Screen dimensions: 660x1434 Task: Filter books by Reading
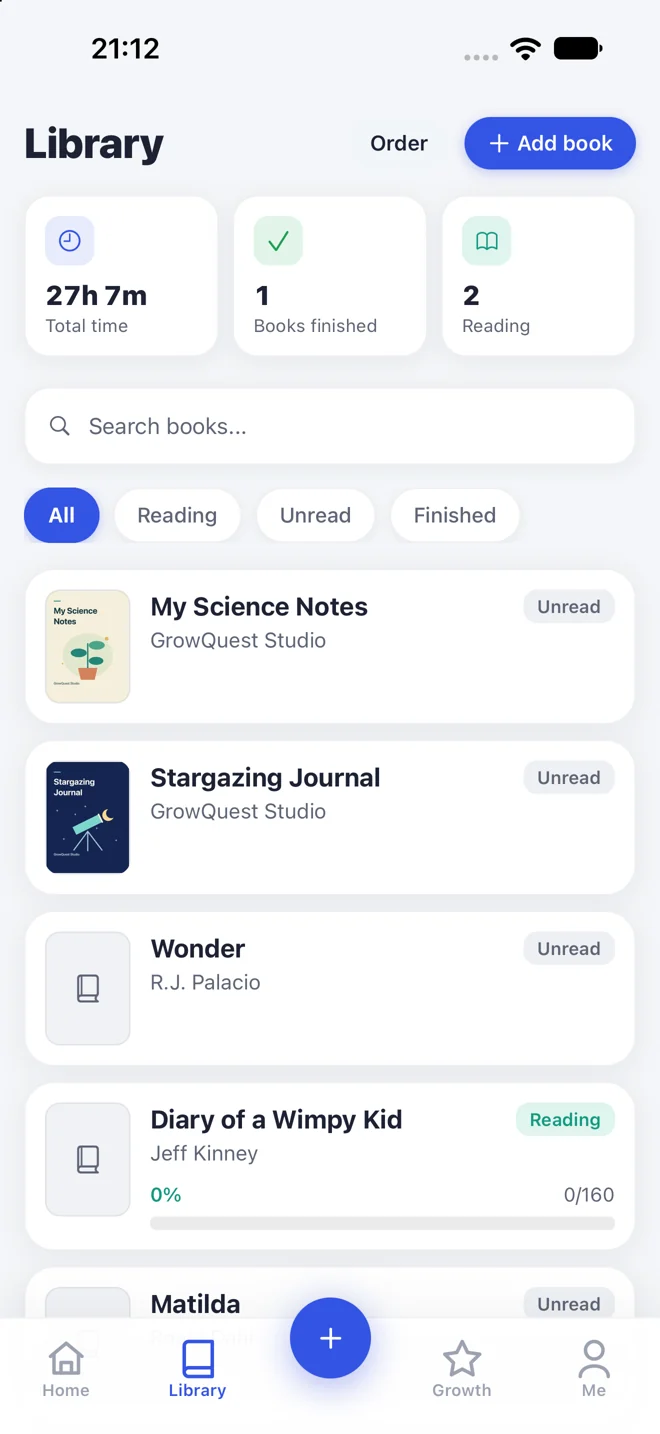(x=177, y=515)
